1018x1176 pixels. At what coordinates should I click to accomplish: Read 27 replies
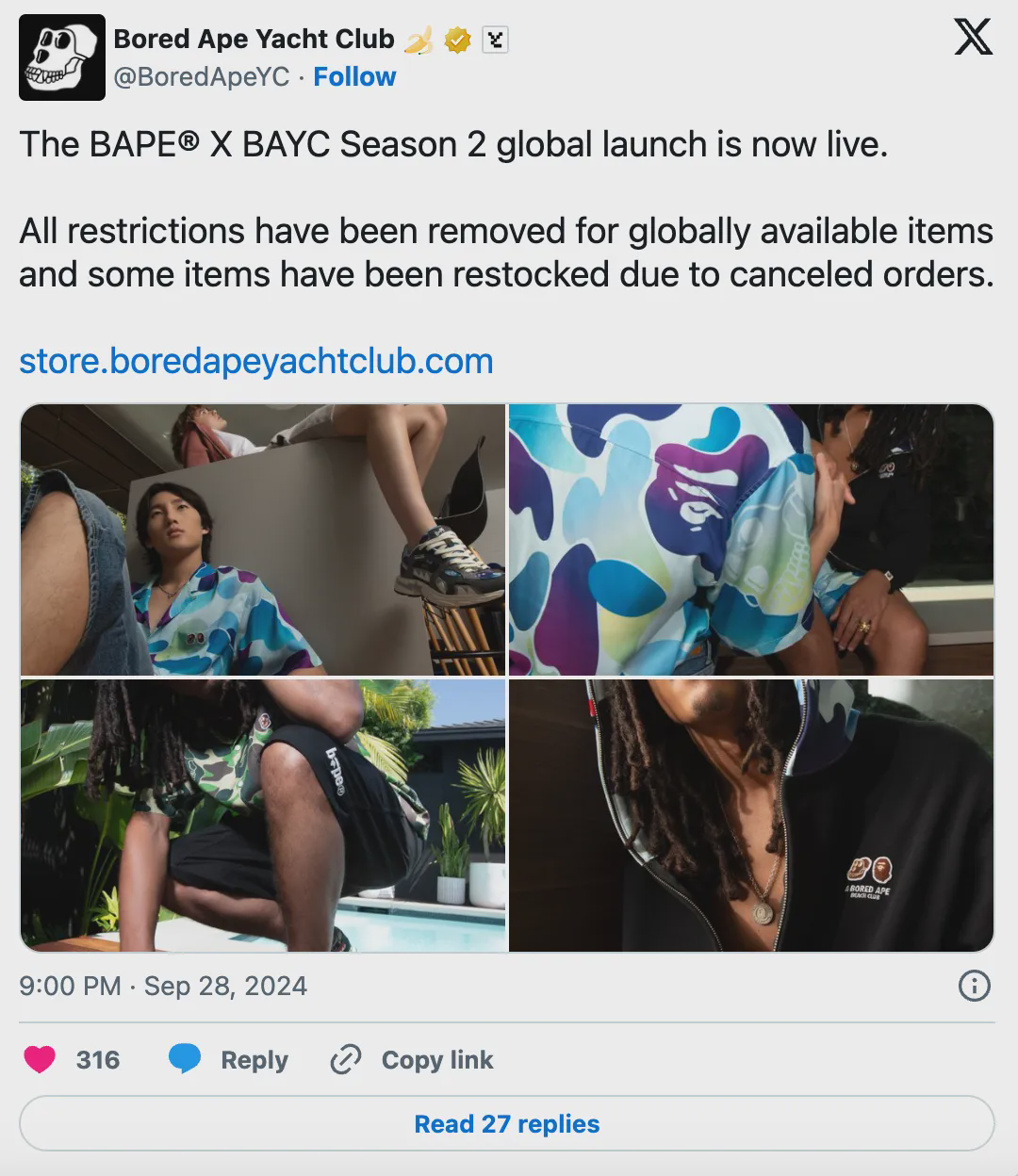[x=507, y=1123]
